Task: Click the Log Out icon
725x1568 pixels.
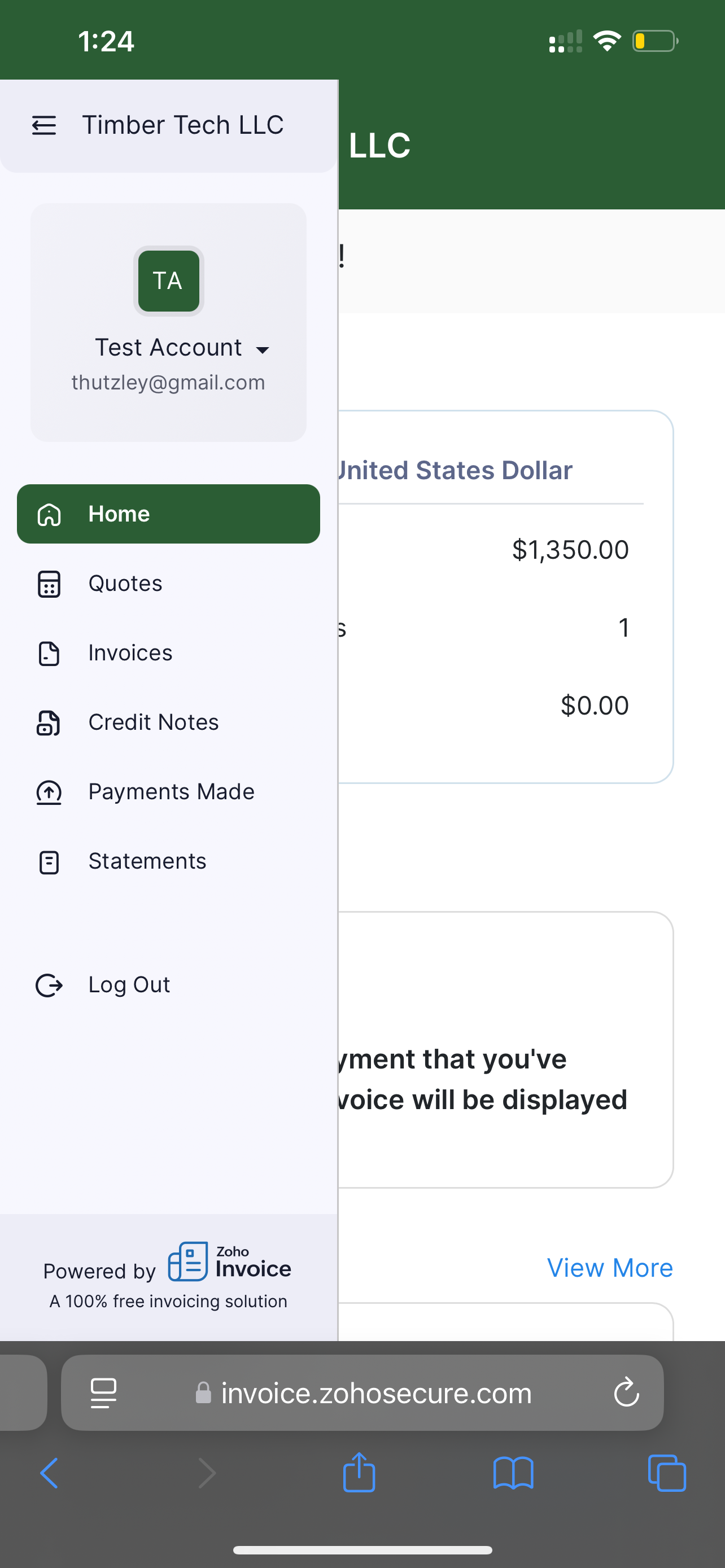Action: pos(49,985)
